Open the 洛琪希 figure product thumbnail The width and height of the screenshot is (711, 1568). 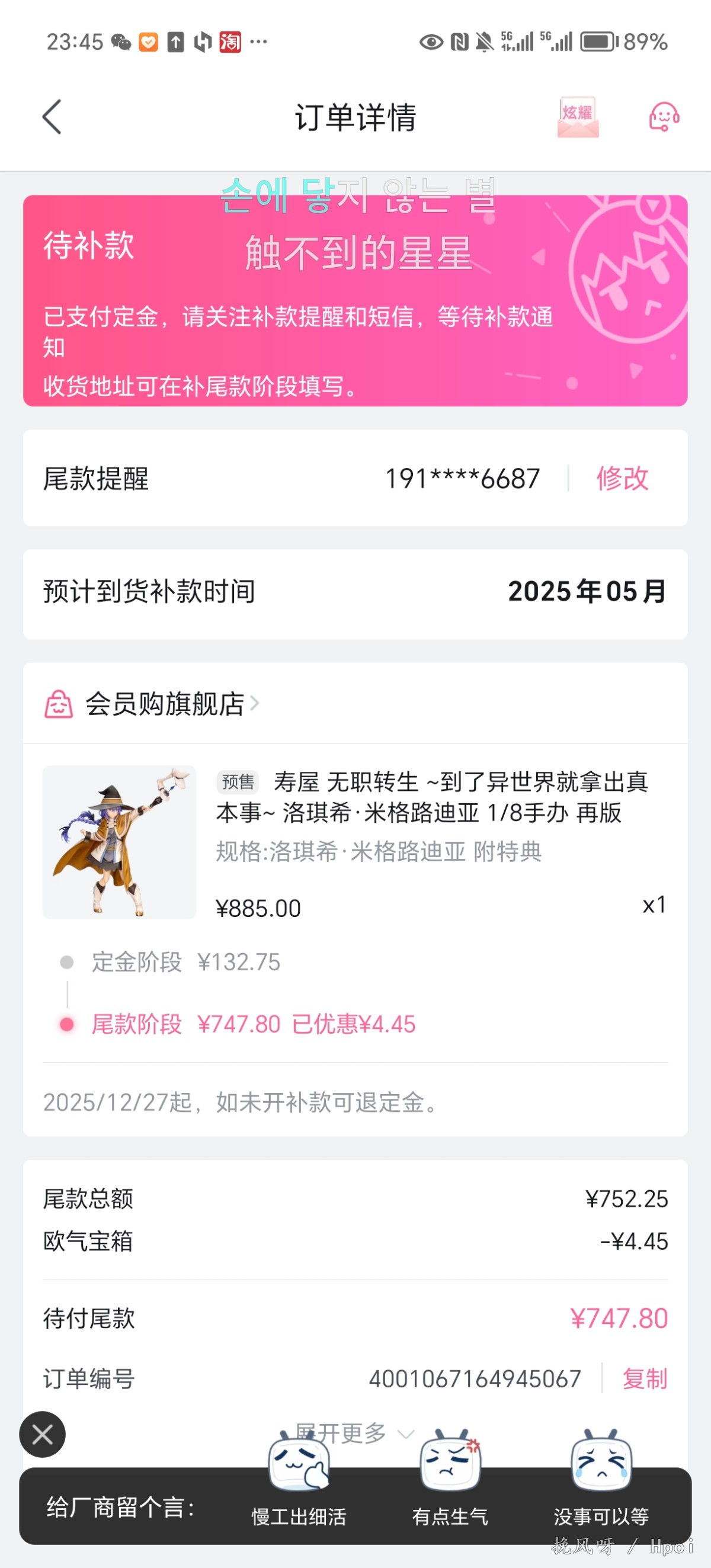pyautogui.click(x=119, y=842)
